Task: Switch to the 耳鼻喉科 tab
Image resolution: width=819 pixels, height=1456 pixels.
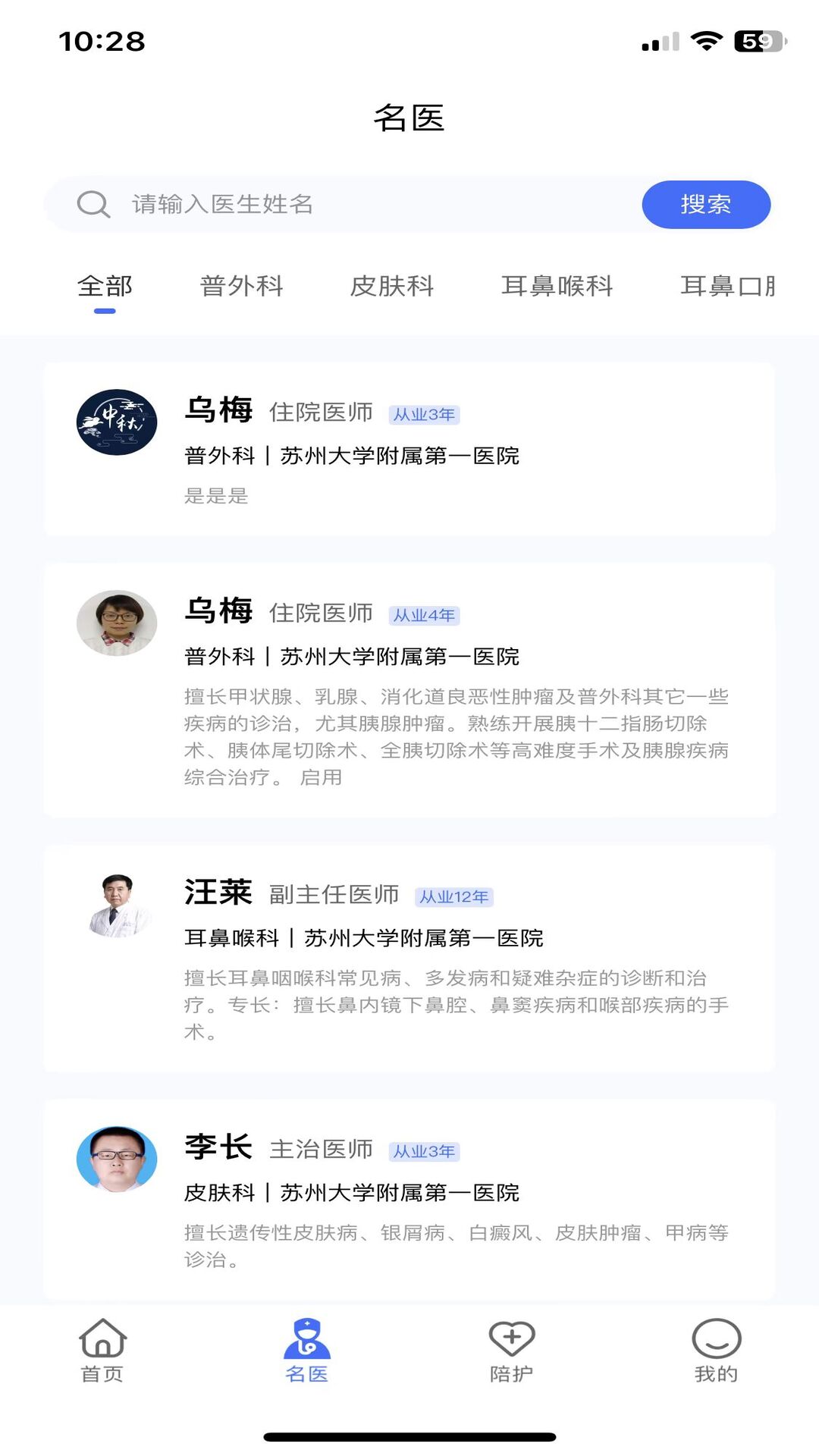Action: coord(557,287)
